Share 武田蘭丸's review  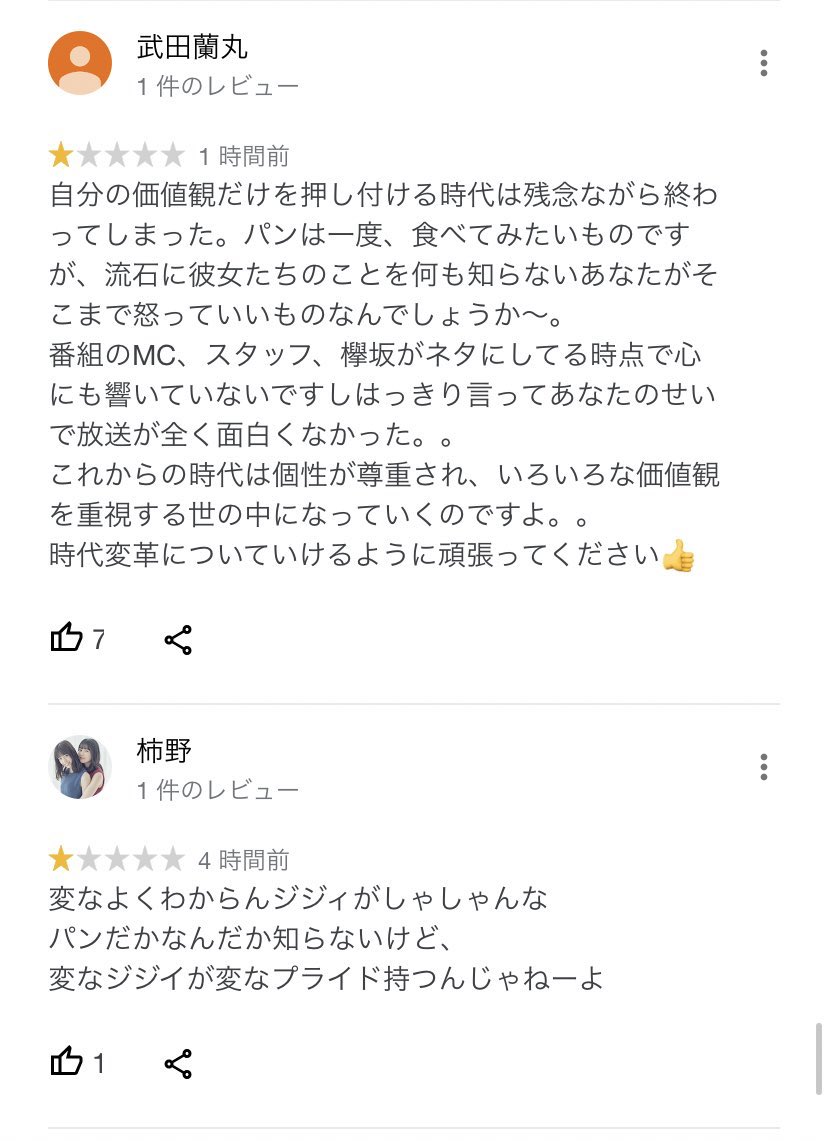tap(178, 640)
